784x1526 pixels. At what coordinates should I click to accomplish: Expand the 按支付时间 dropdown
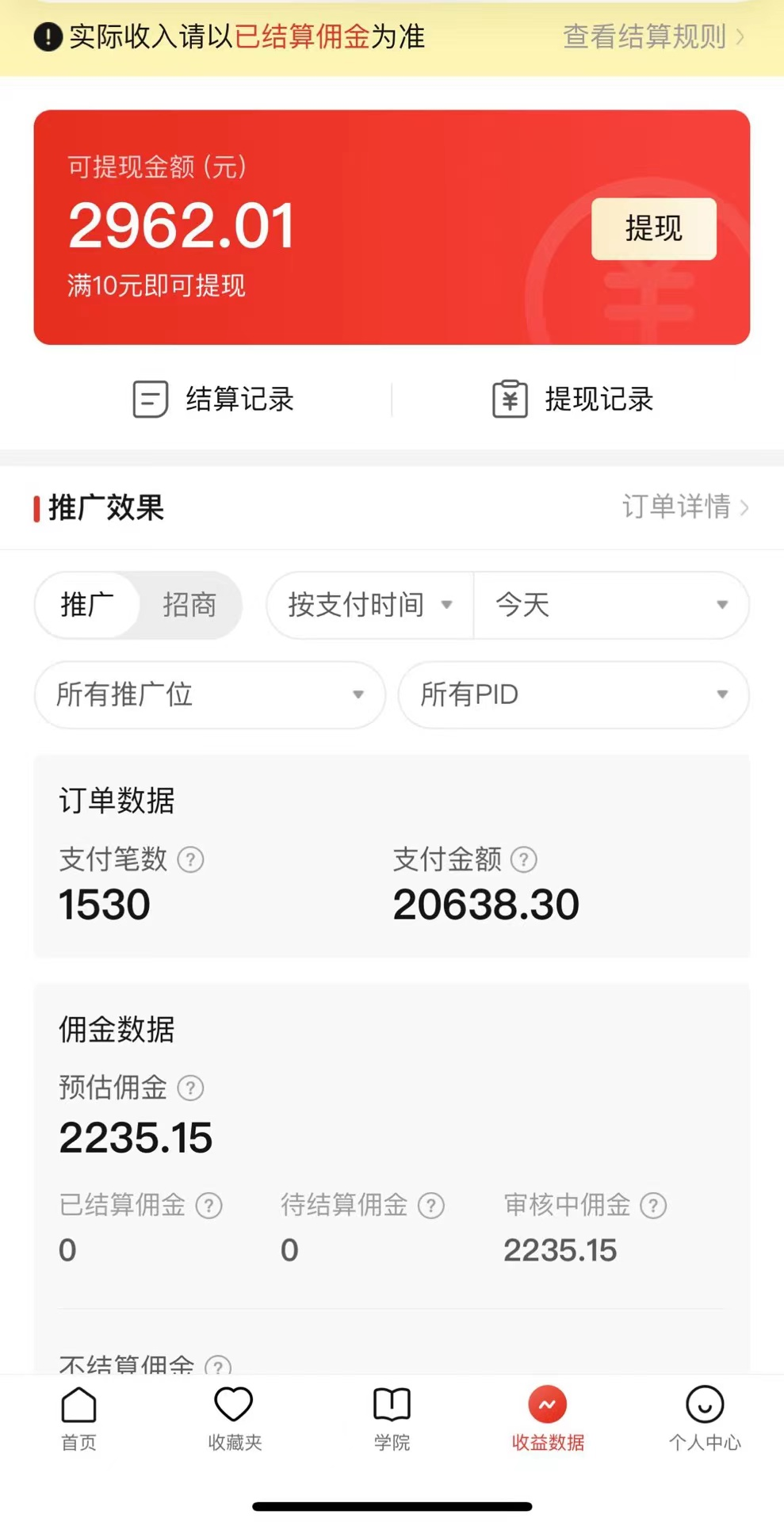pyautogui.click(x=370, y=605)
